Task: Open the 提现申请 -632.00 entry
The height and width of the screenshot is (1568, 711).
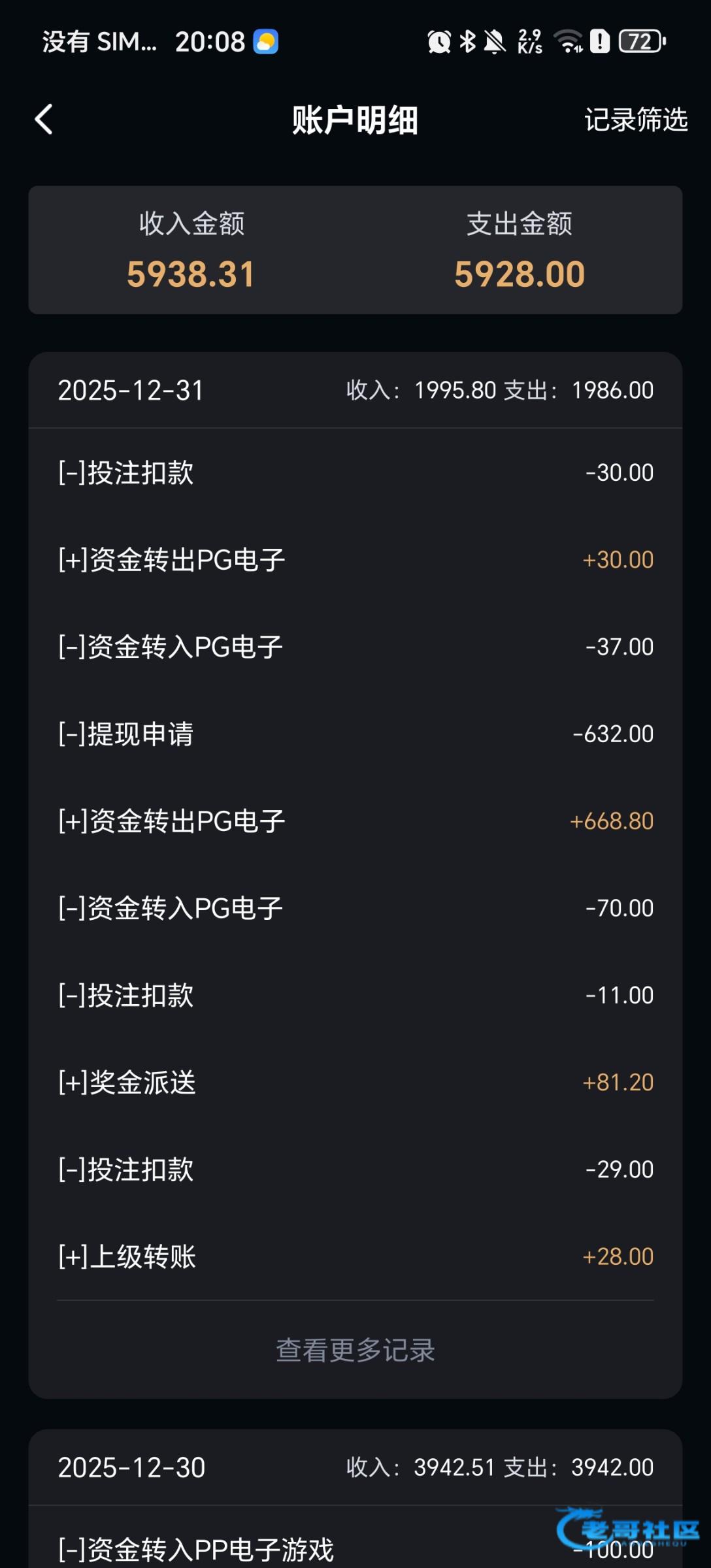Action: click(x=355, y=734)
